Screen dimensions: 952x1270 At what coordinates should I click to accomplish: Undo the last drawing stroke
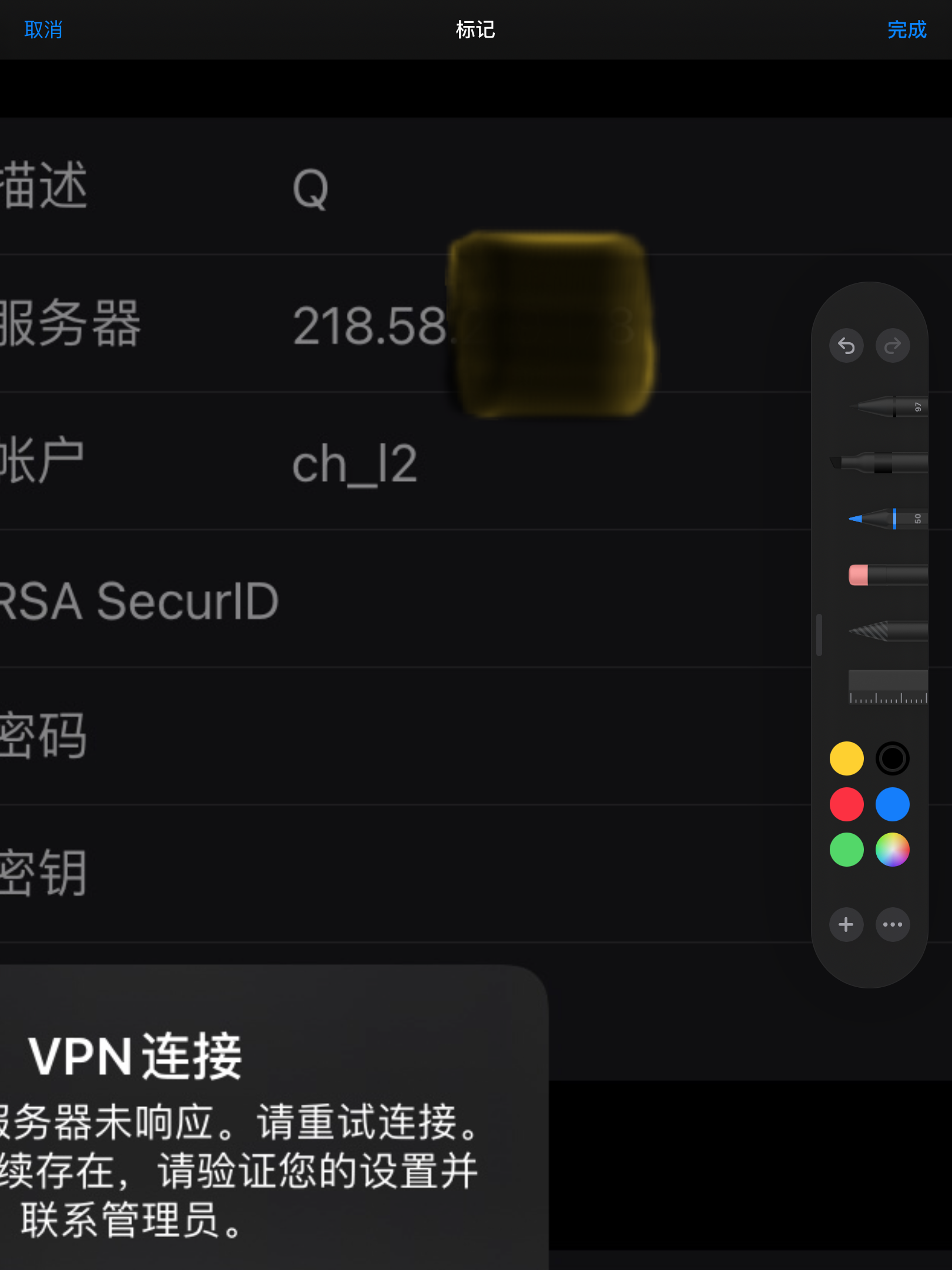coord(846,345)
